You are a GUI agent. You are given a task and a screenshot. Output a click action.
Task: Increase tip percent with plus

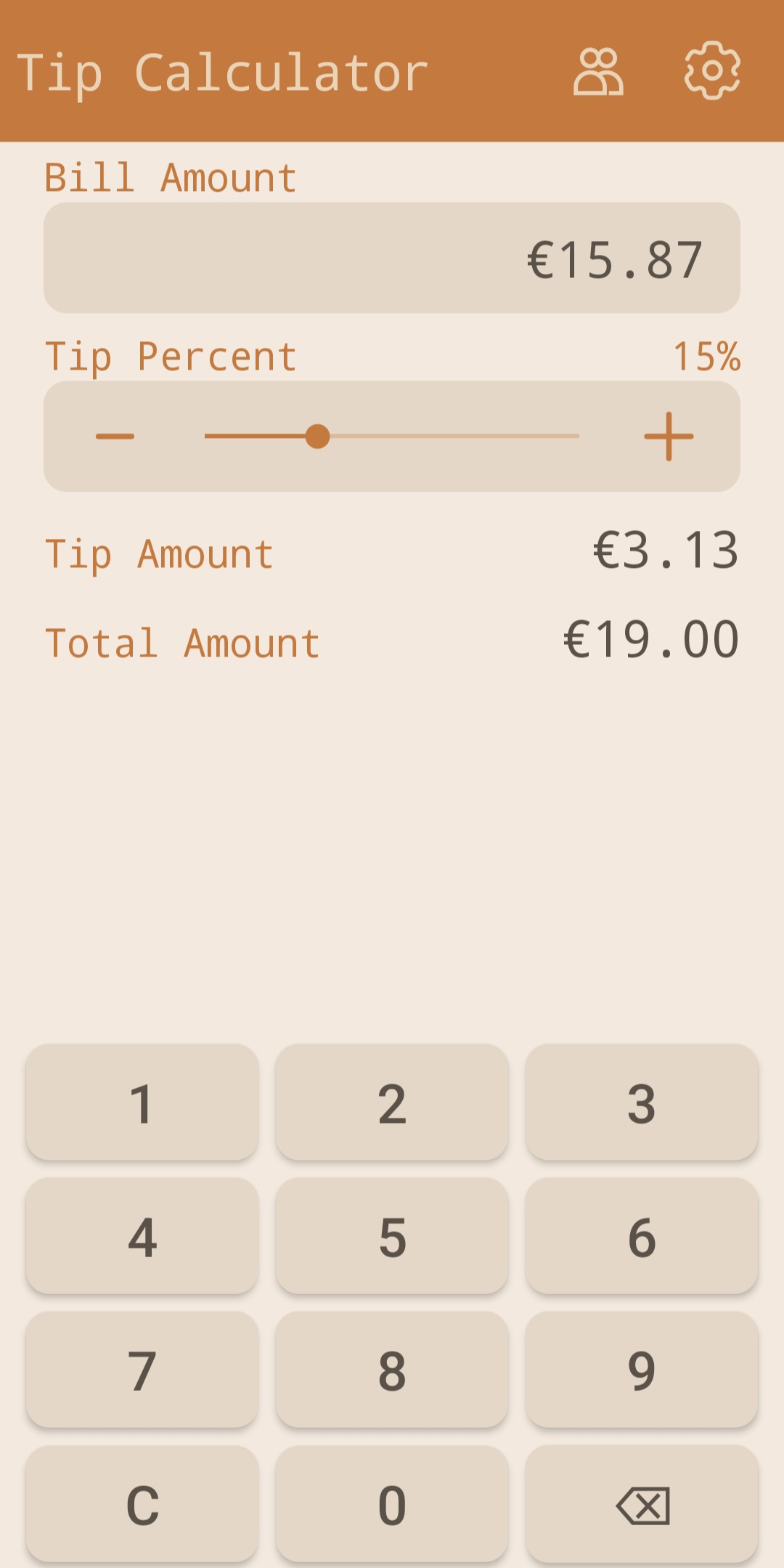[x=669, y=436]
